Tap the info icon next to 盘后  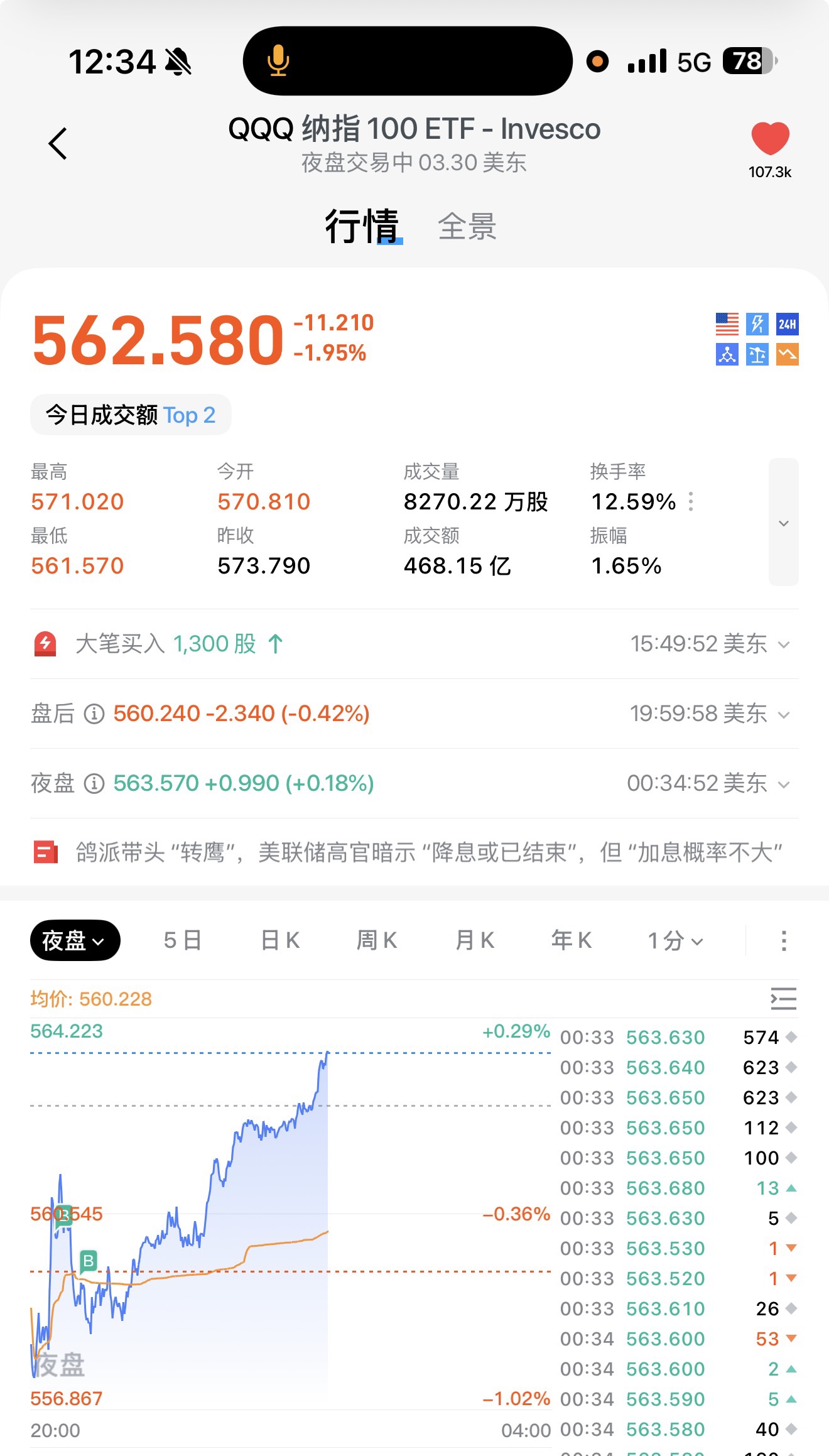94,714
